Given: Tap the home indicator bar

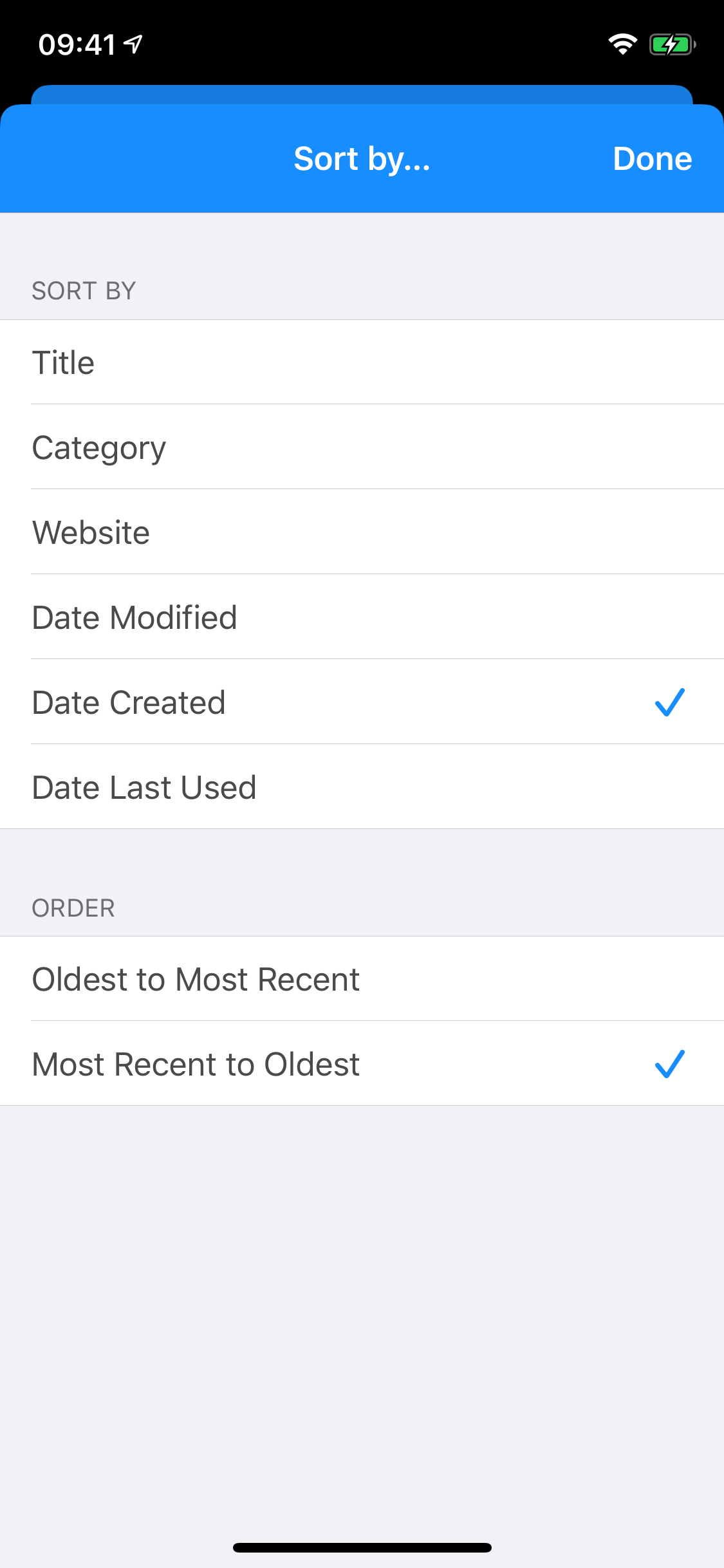Looking at the screenshot, I should coord(362,1547).
